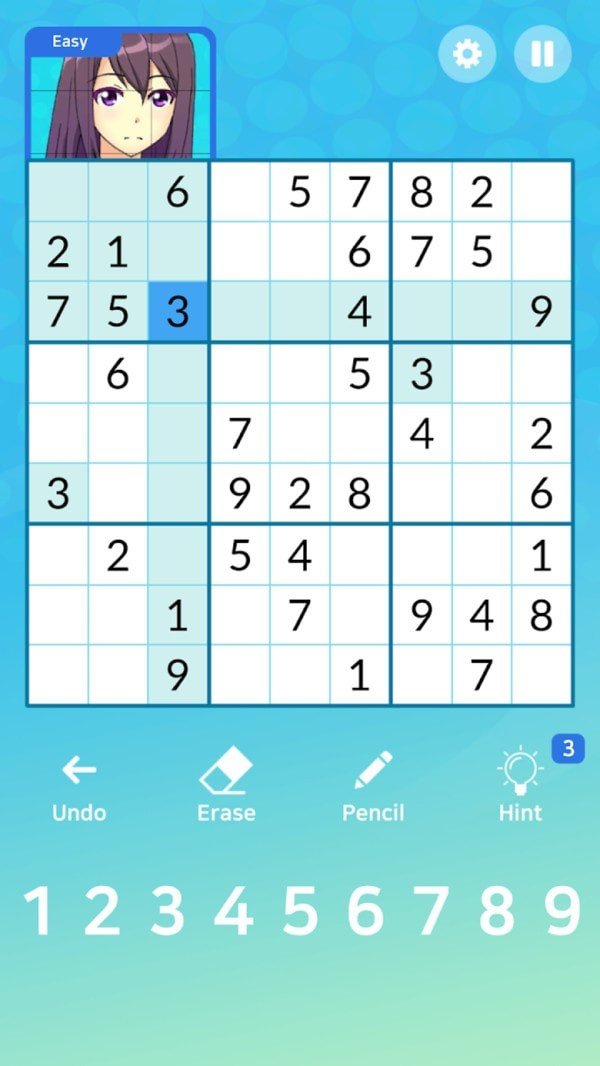
Task: Tap the Easy character picture tile
Action: 120,95
